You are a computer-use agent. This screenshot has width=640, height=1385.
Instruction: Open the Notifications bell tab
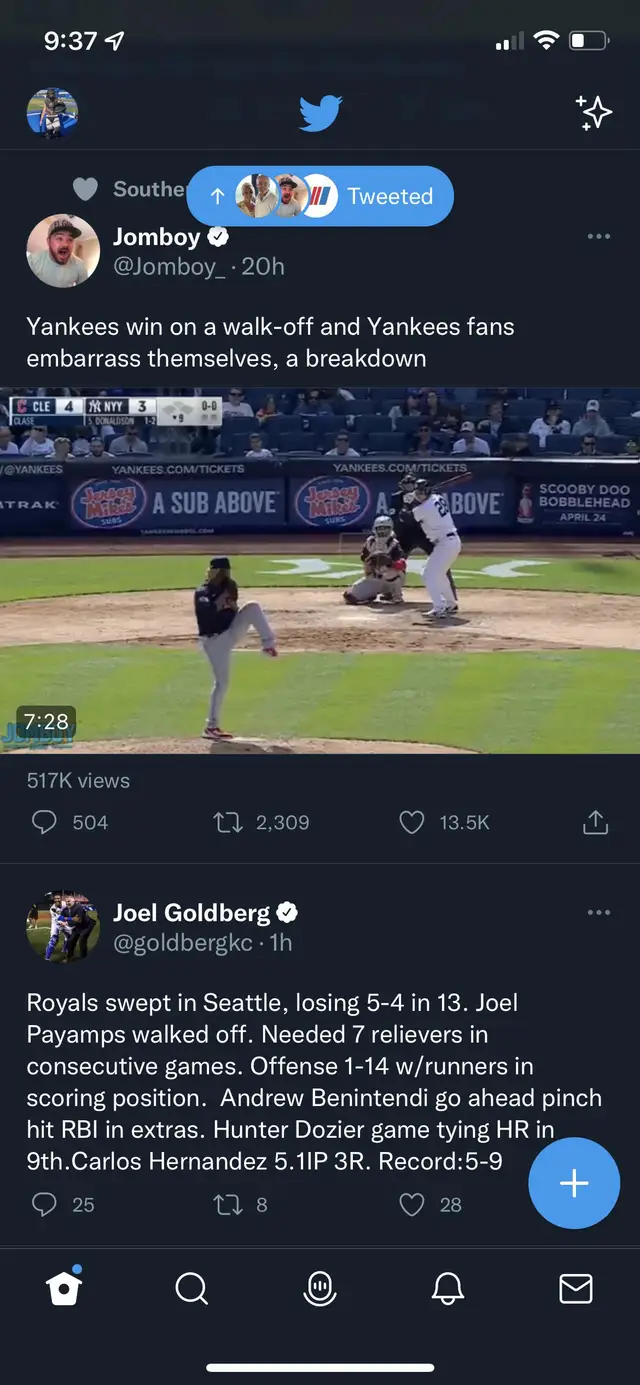448,1289
